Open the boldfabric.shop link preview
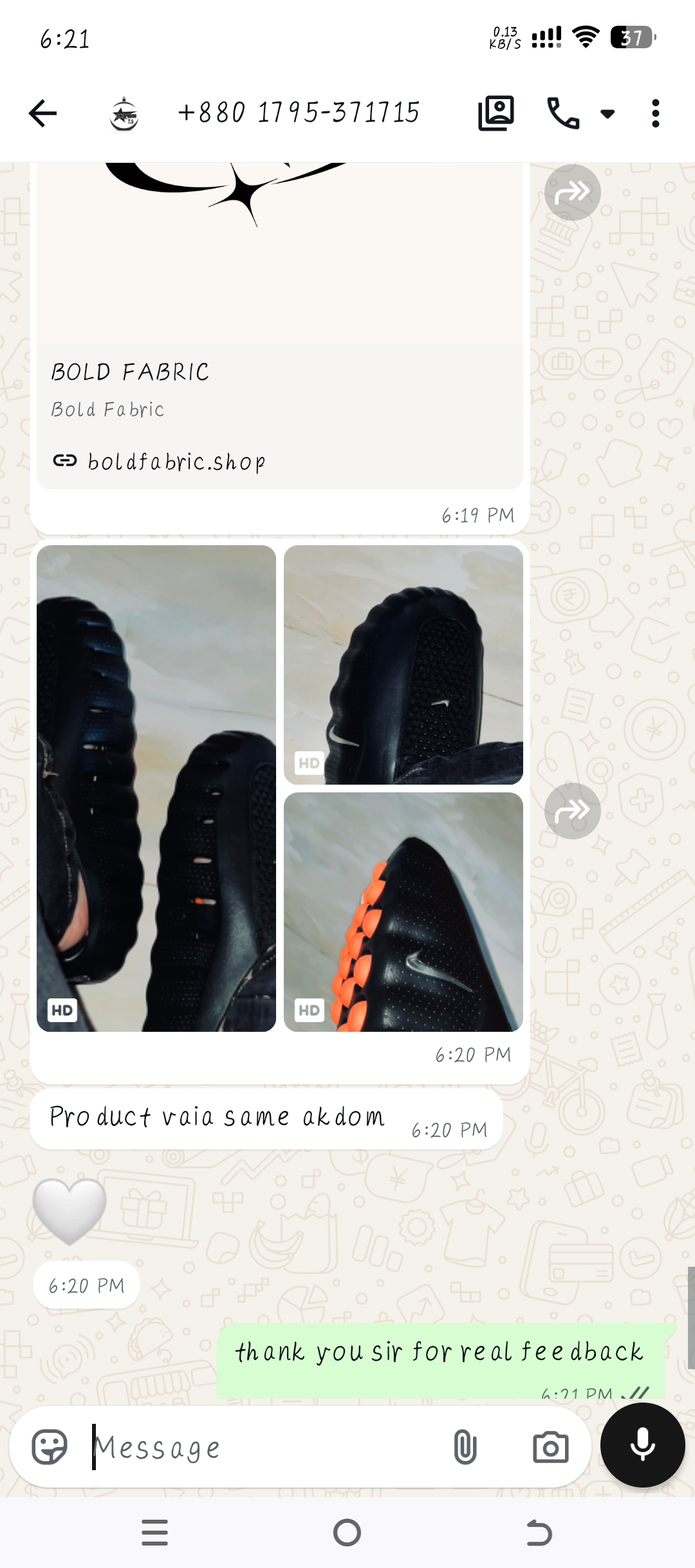Viewport: 695px width, 1568px height. click(280, 416)
